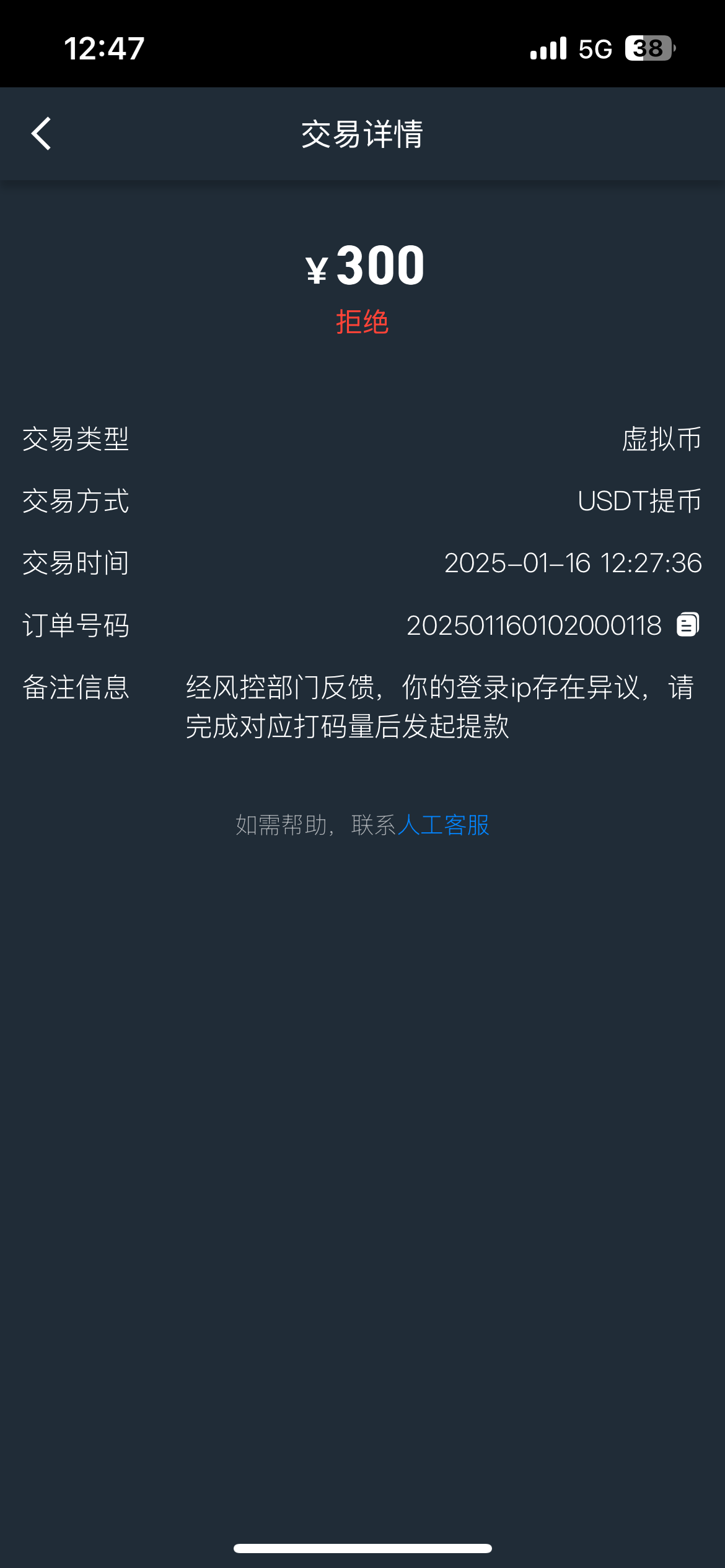Contact 人工客服 for help
This screenshot has height=1568, width=725.
443,825
